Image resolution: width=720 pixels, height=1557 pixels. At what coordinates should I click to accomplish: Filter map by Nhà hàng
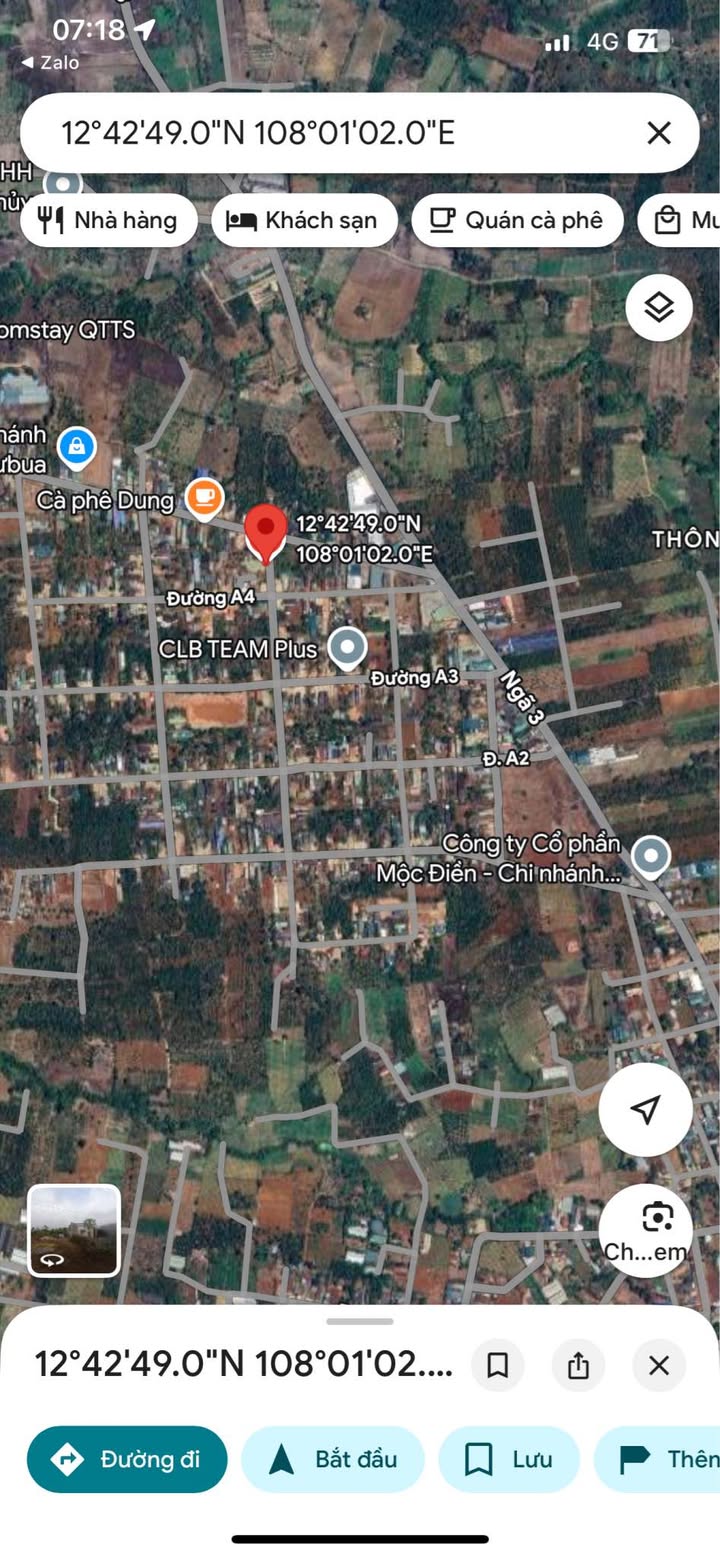pyautogui.click(x=109, y=220)
